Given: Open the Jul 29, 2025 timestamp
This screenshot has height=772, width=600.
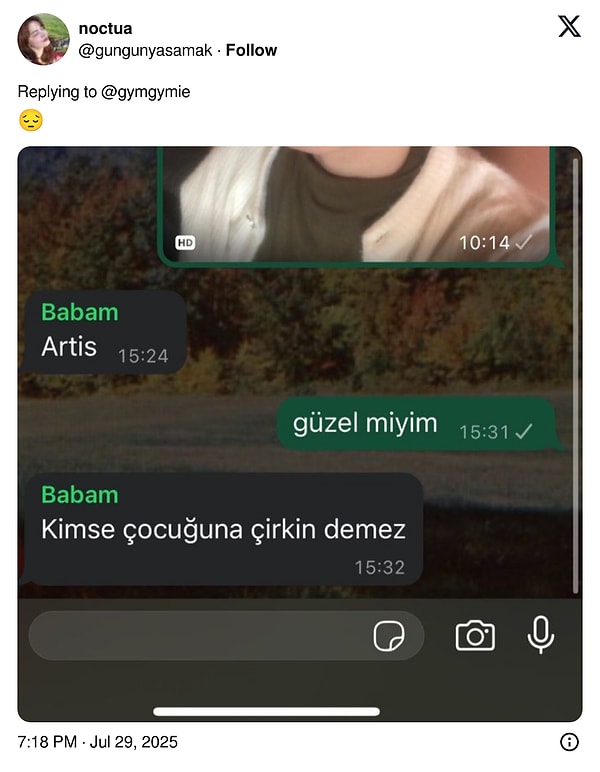Looking at the screenshot, I should [97, 742].
